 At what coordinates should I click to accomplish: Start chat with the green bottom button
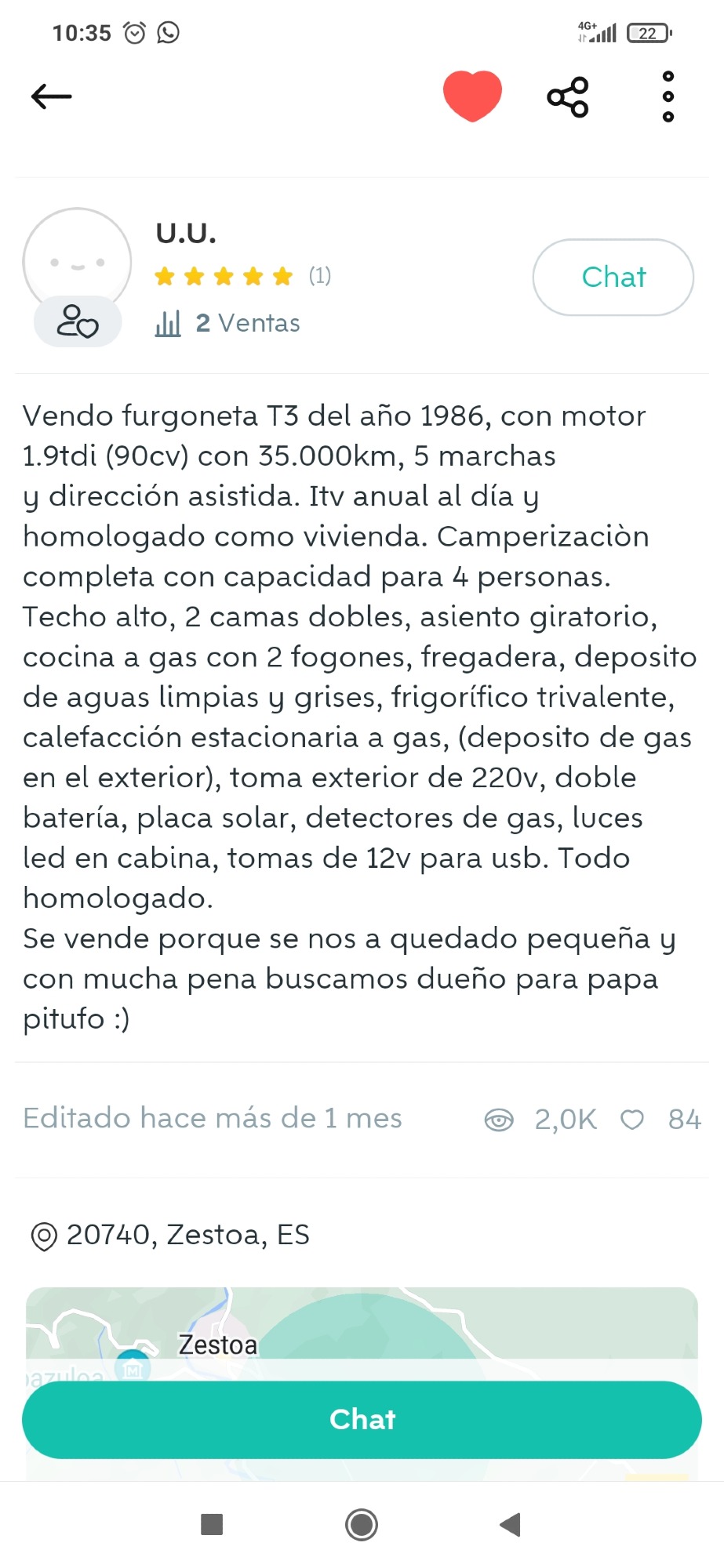pyautogui.click(x=362, y=1419)
